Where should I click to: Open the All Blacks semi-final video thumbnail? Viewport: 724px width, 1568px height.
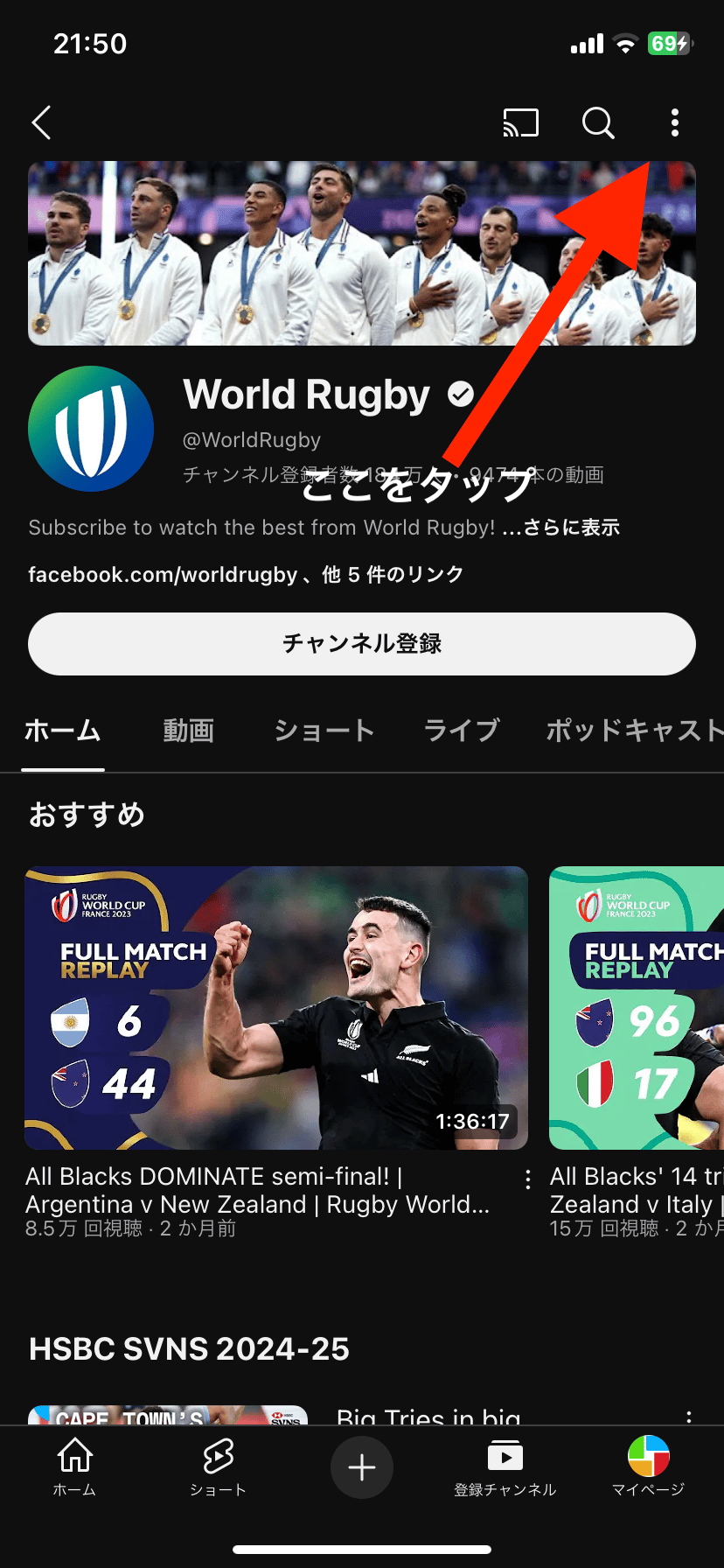(276, 1006)
